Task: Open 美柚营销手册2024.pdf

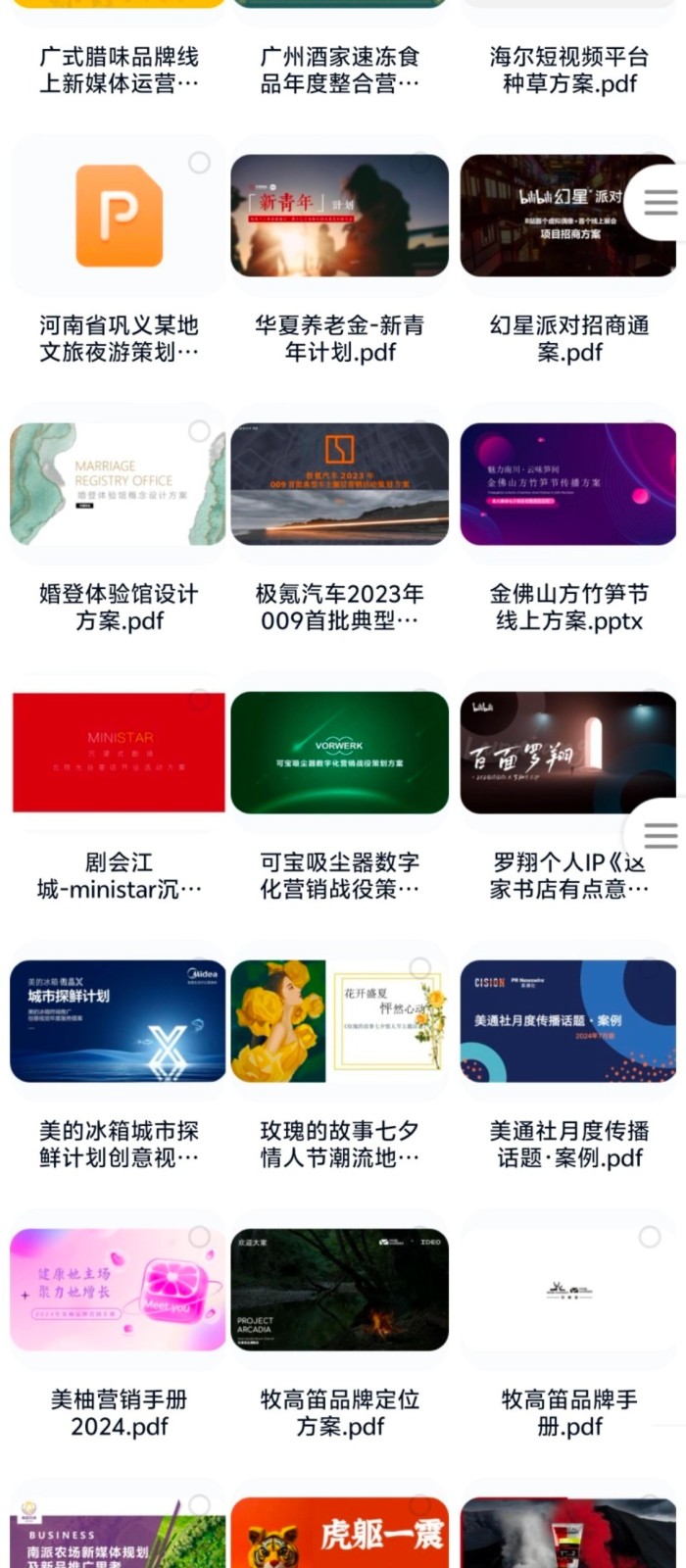Action: coord(119,1290)
